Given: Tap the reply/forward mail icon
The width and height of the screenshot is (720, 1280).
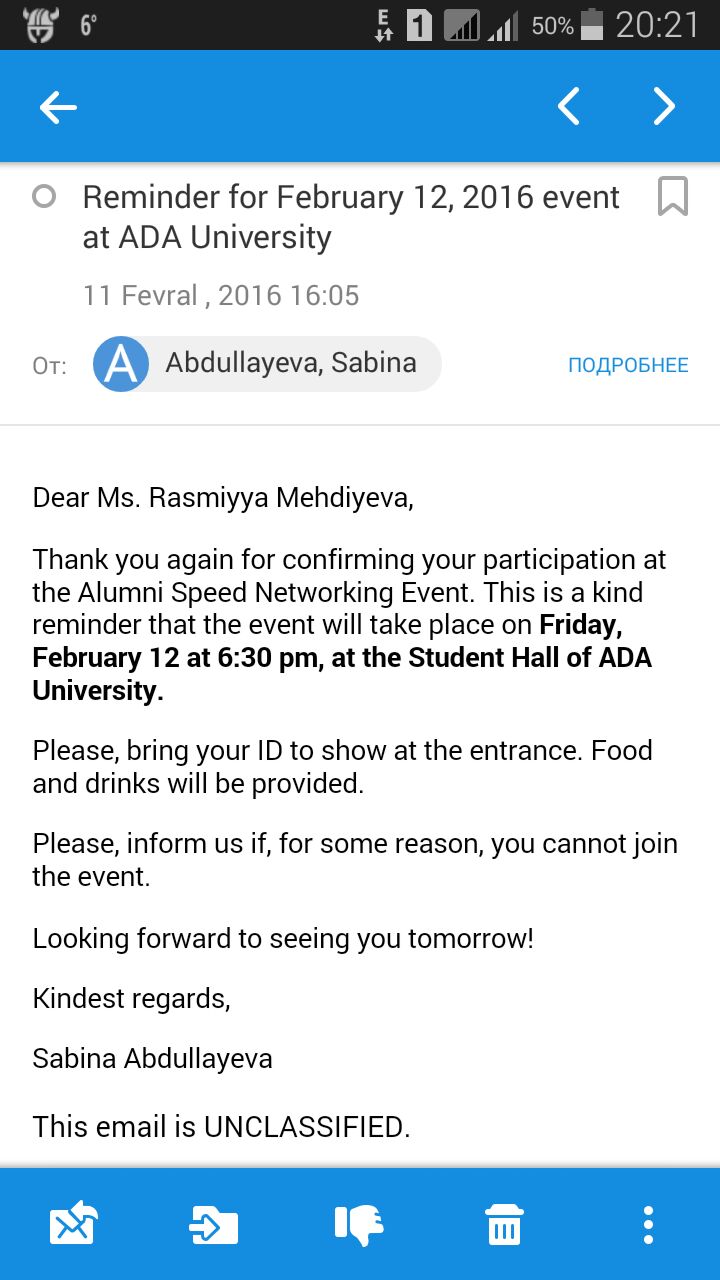Looking at the screenshot, I should click(74, 1224).
